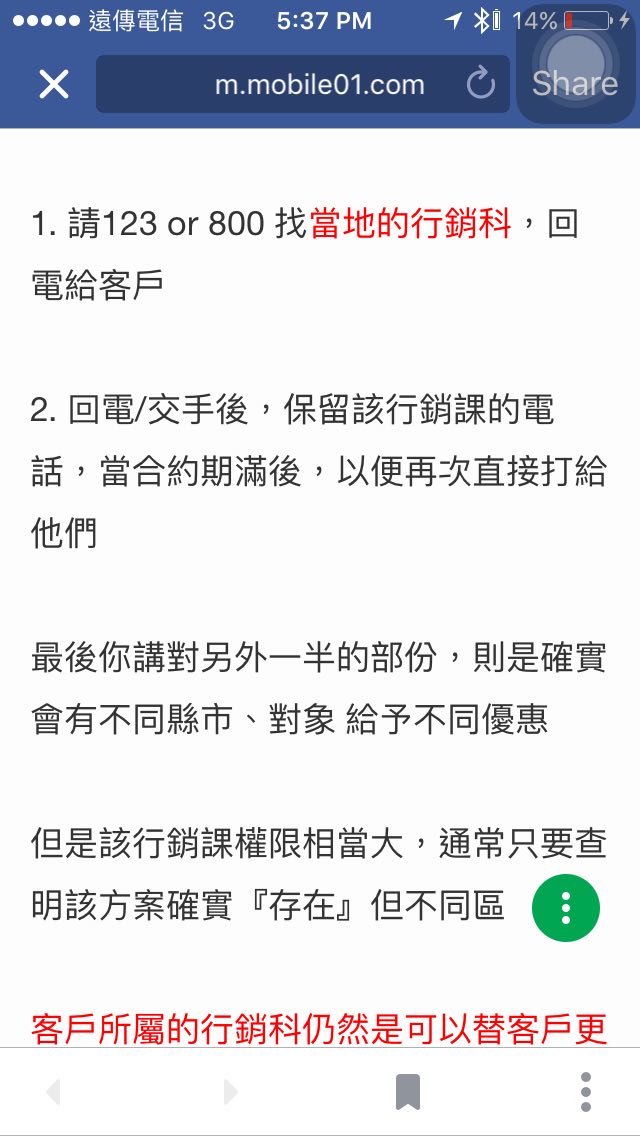This screenshot has width=640, height=1136.
Task: Go forward to next page
Action: 231,1092
